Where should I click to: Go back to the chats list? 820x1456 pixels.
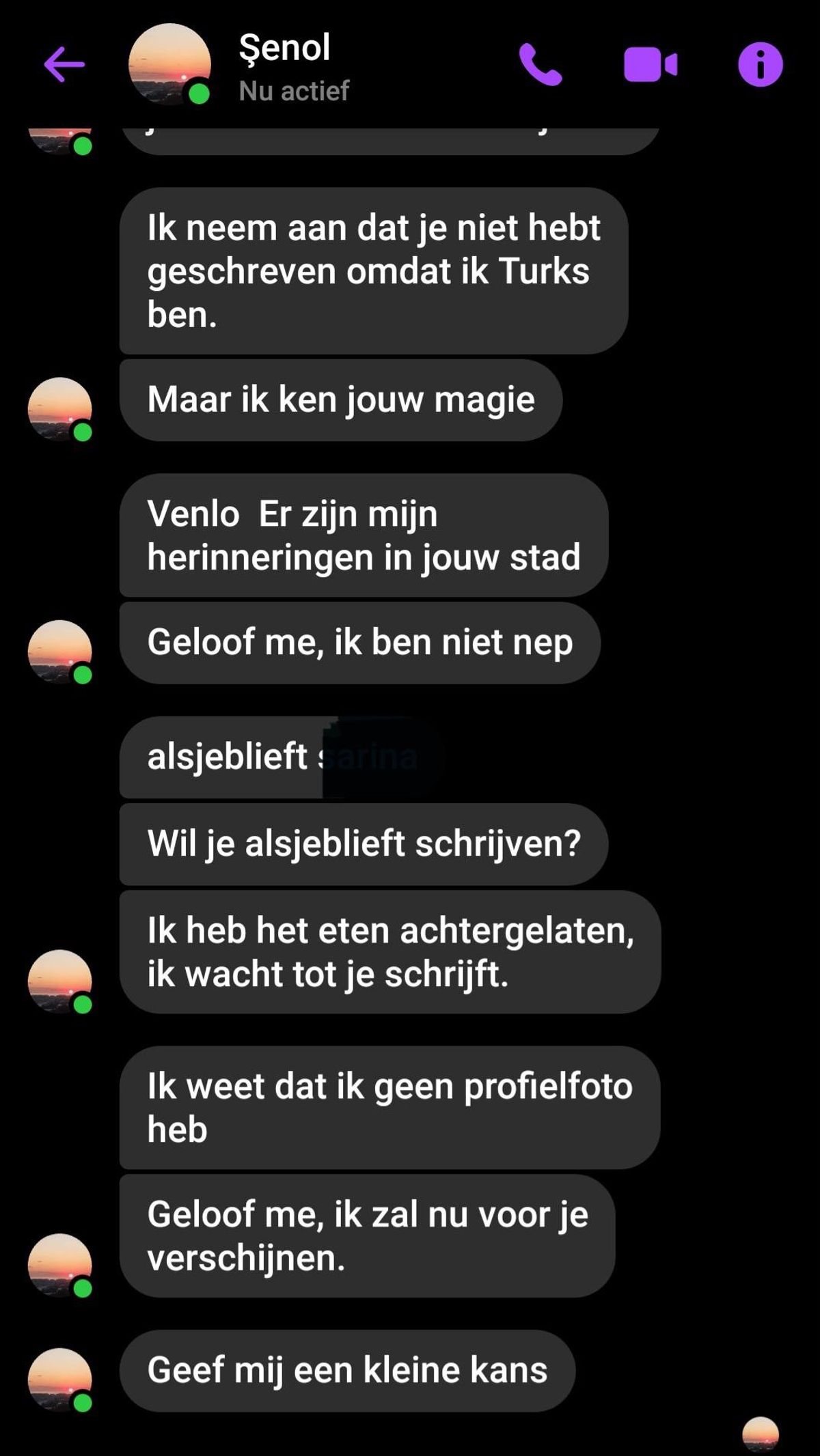tap(64, 65)
